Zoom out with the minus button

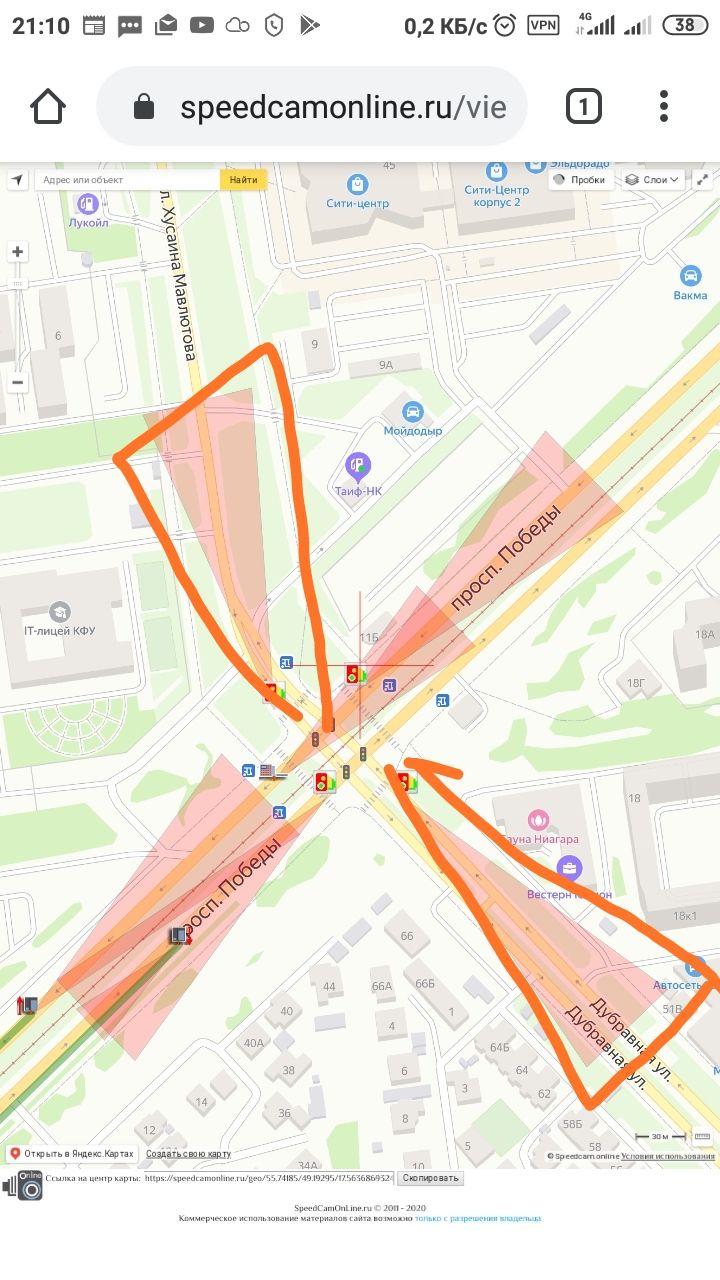17,382
